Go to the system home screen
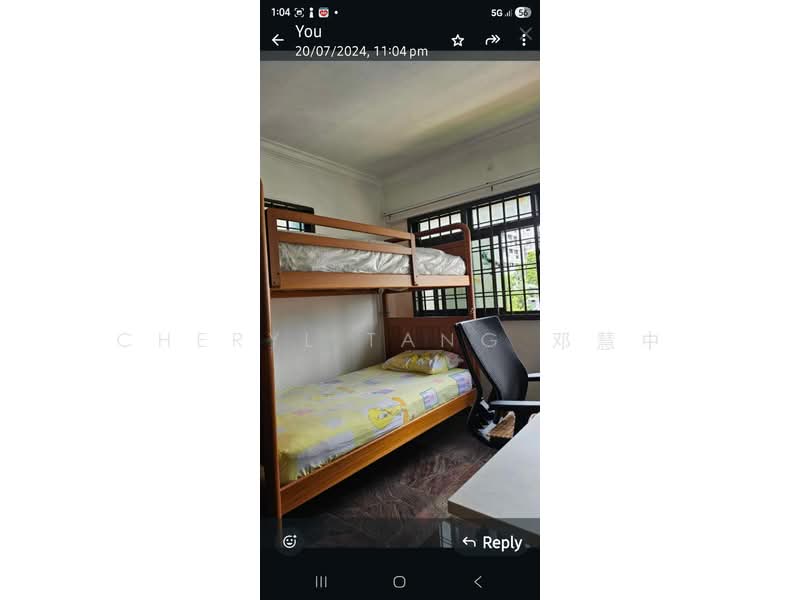 (x=399, y=582)
